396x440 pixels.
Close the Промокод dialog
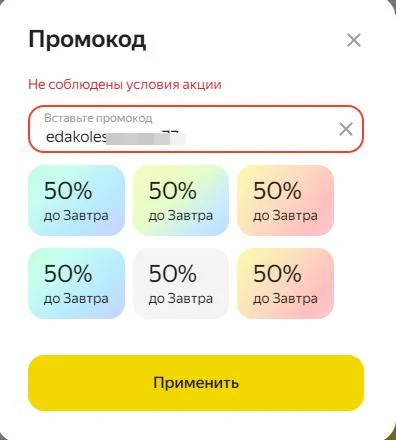[354, 40]
